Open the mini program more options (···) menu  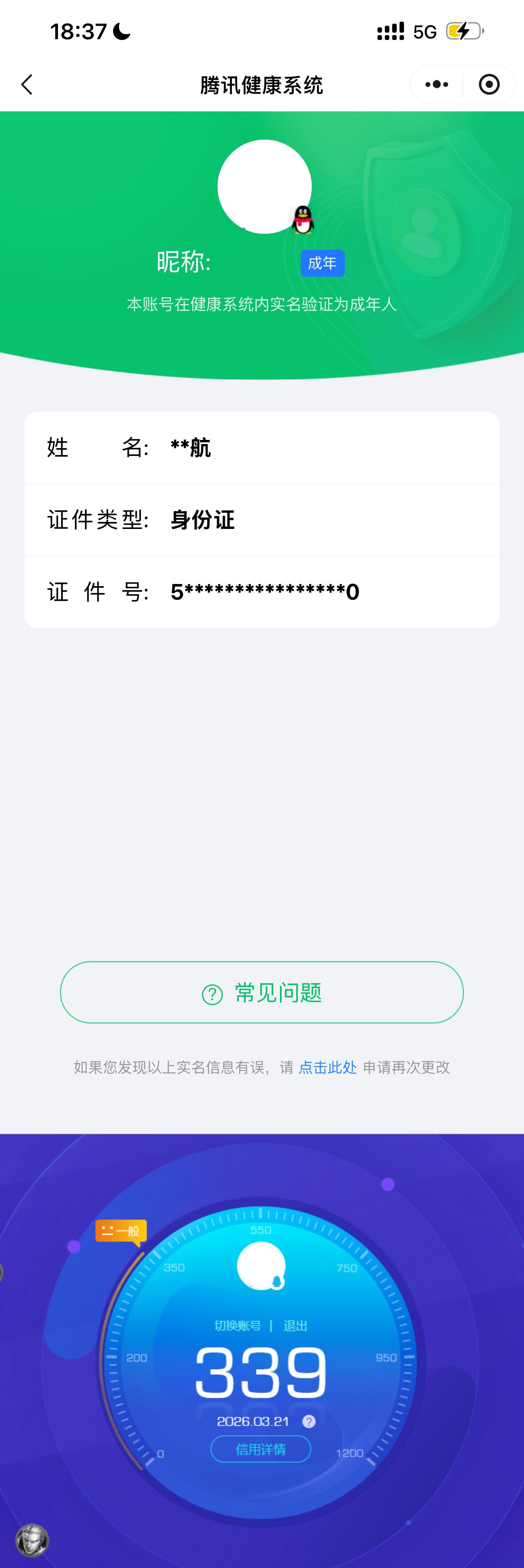[436, 84]
